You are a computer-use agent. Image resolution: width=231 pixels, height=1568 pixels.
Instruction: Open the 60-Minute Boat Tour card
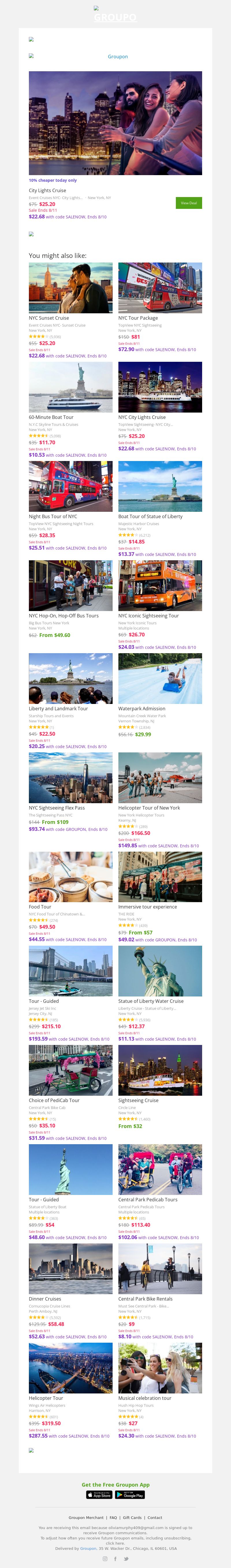pyautogui.click(x=70, y=387)
